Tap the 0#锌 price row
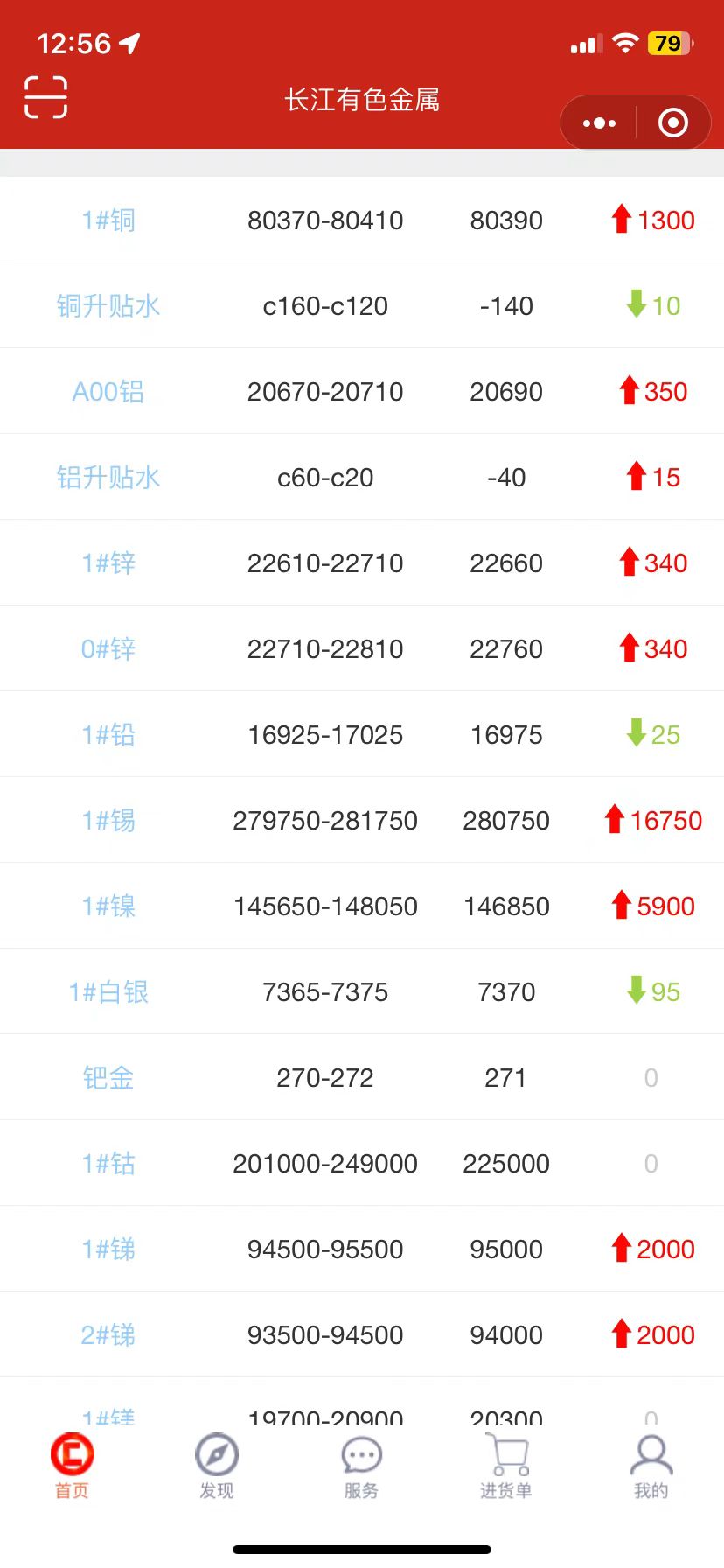The width and height of the screenshot is (724, 1568). click(108, 649)
